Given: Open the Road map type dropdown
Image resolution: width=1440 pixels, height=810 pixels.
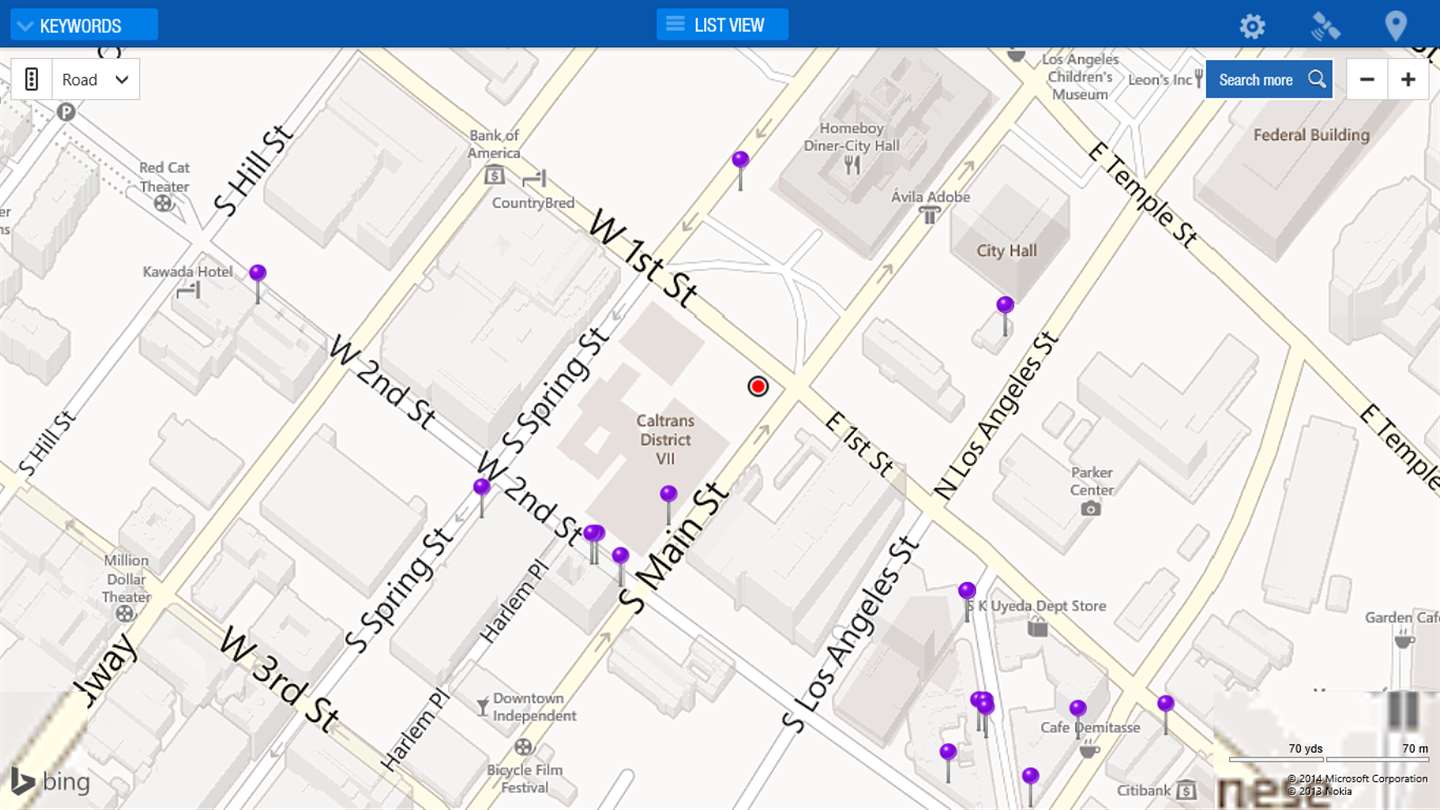Looking at the screenshot, I should click(x=96, y=80).
